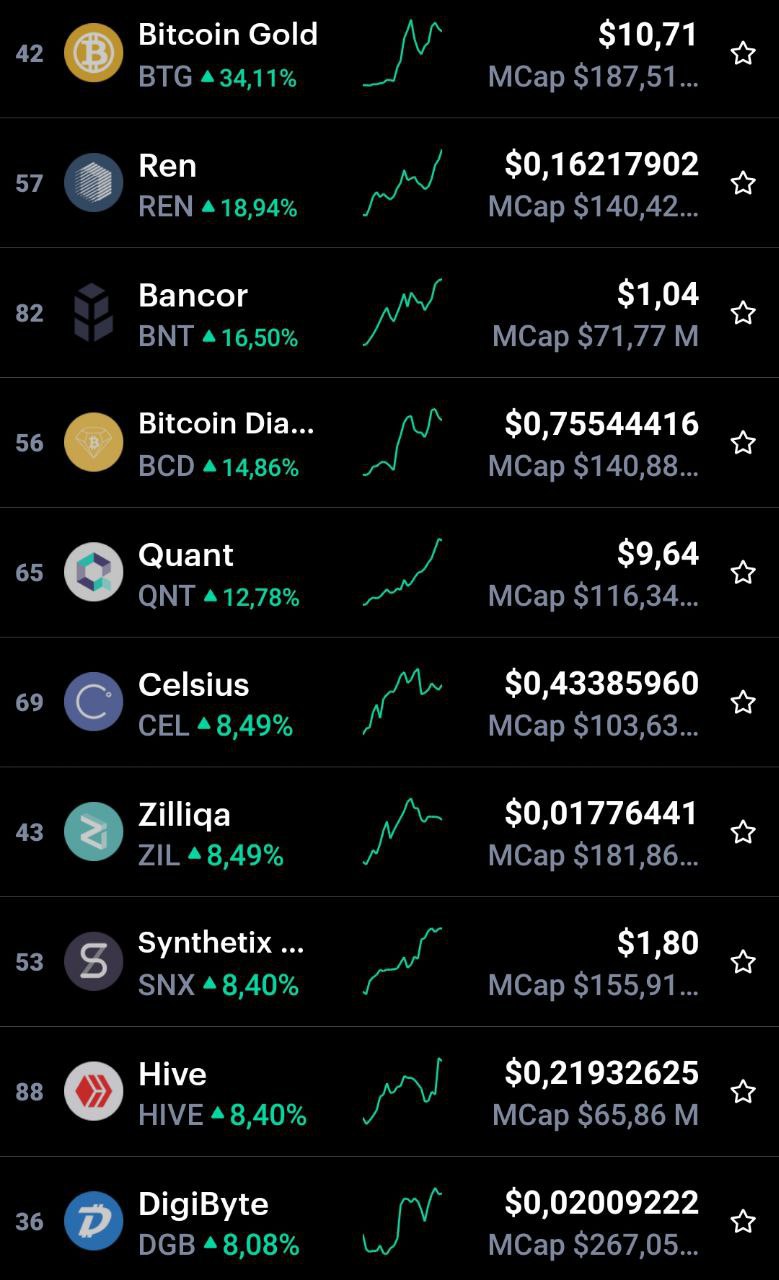This screenshot has width=779, height=1280.
Task: Open the Bitcoin Gold row
Action: [x=389, y=54]
